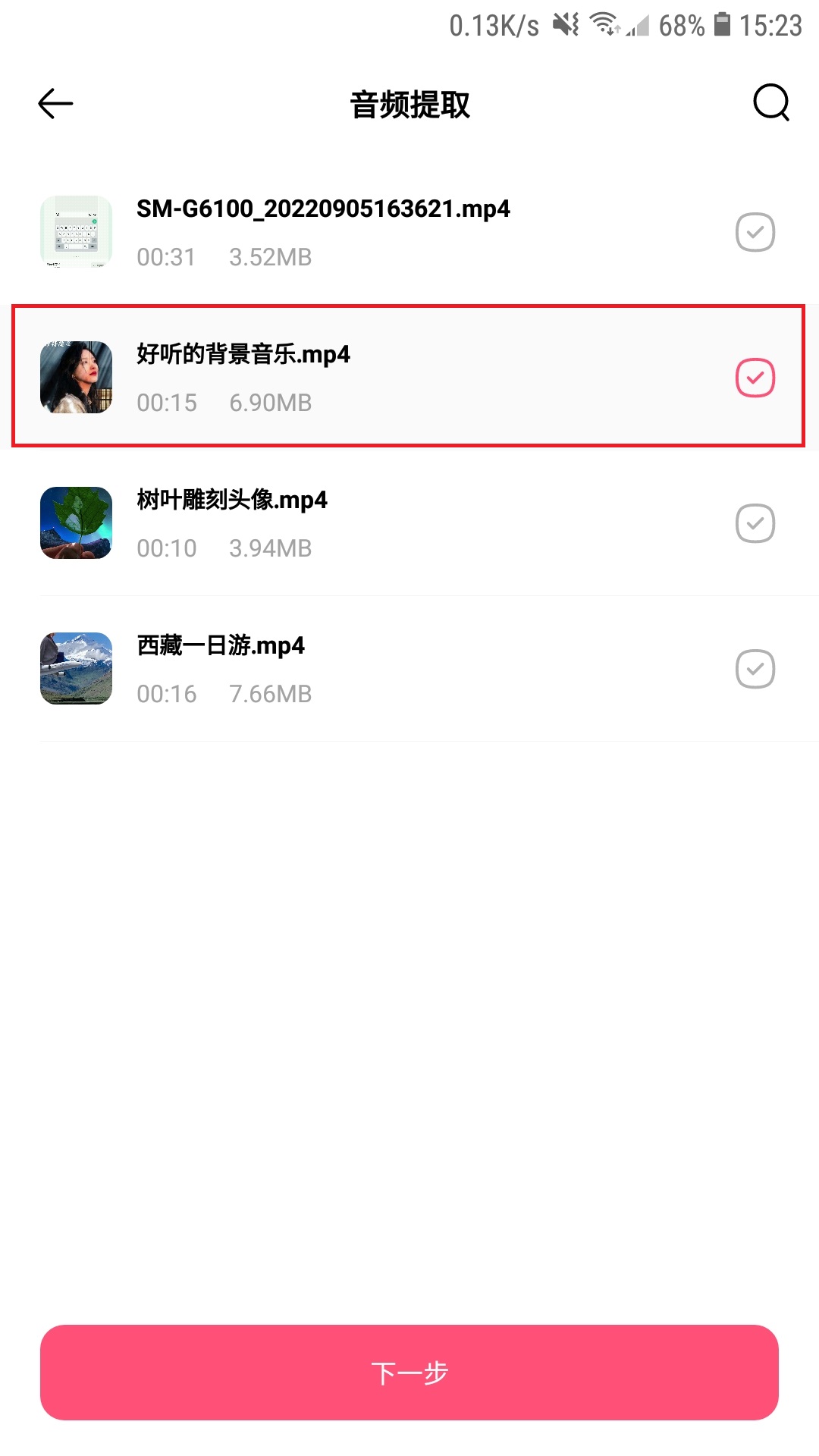Image resolution: width=819 pixels, height=1456 pixels.
Task: Open the SM-G6100_20220905163621.mp4 video thumbnail
Action: (x=75, y=232)
